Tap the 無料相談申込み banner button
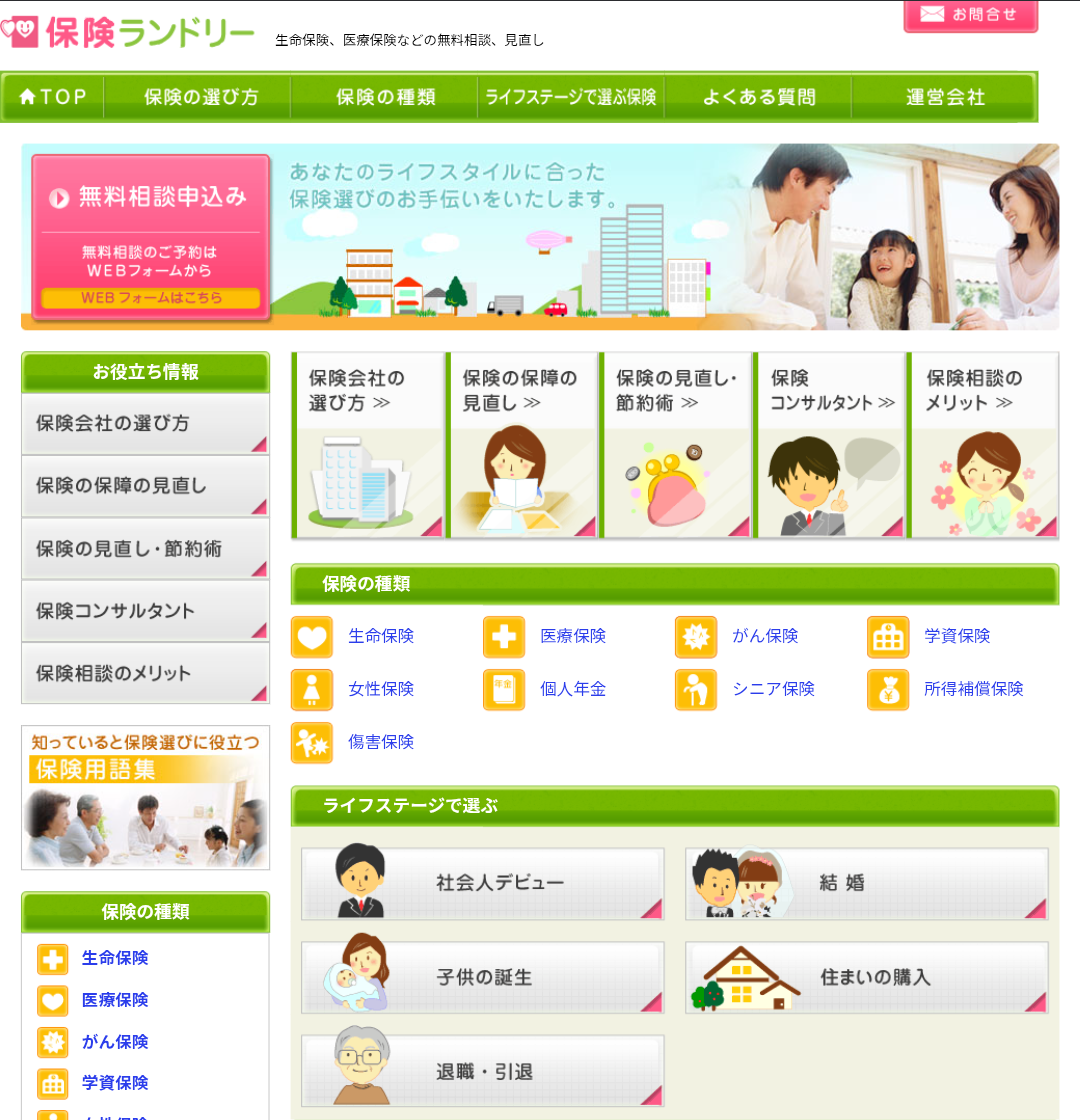Screen dimensions: 1080x1120 pos(150,197)
